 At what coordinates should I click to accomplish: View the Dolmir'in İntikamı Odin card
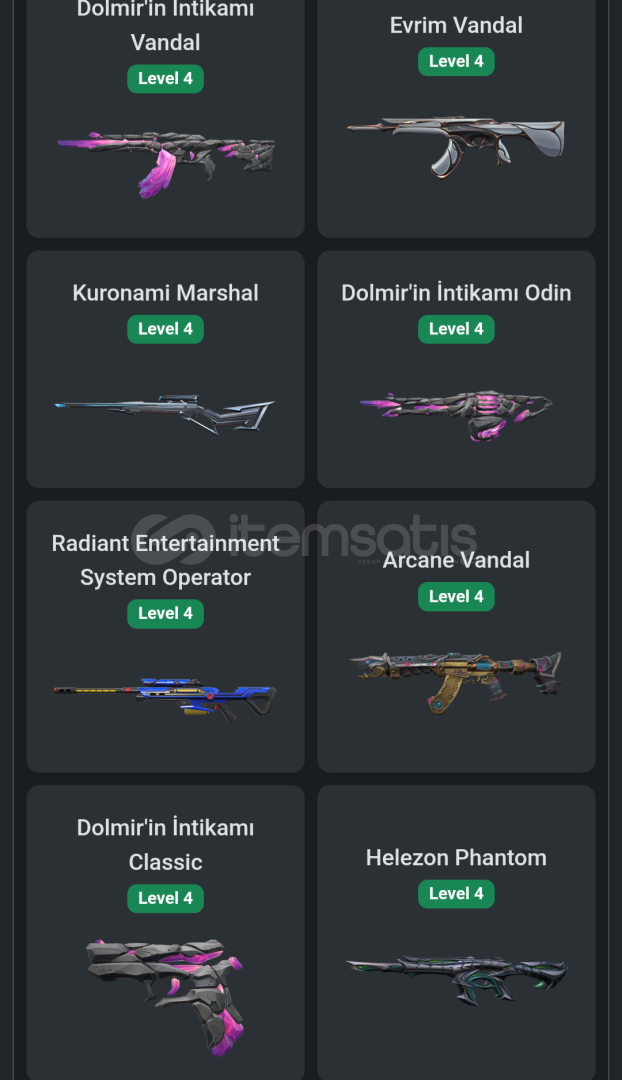coord(456,370)
